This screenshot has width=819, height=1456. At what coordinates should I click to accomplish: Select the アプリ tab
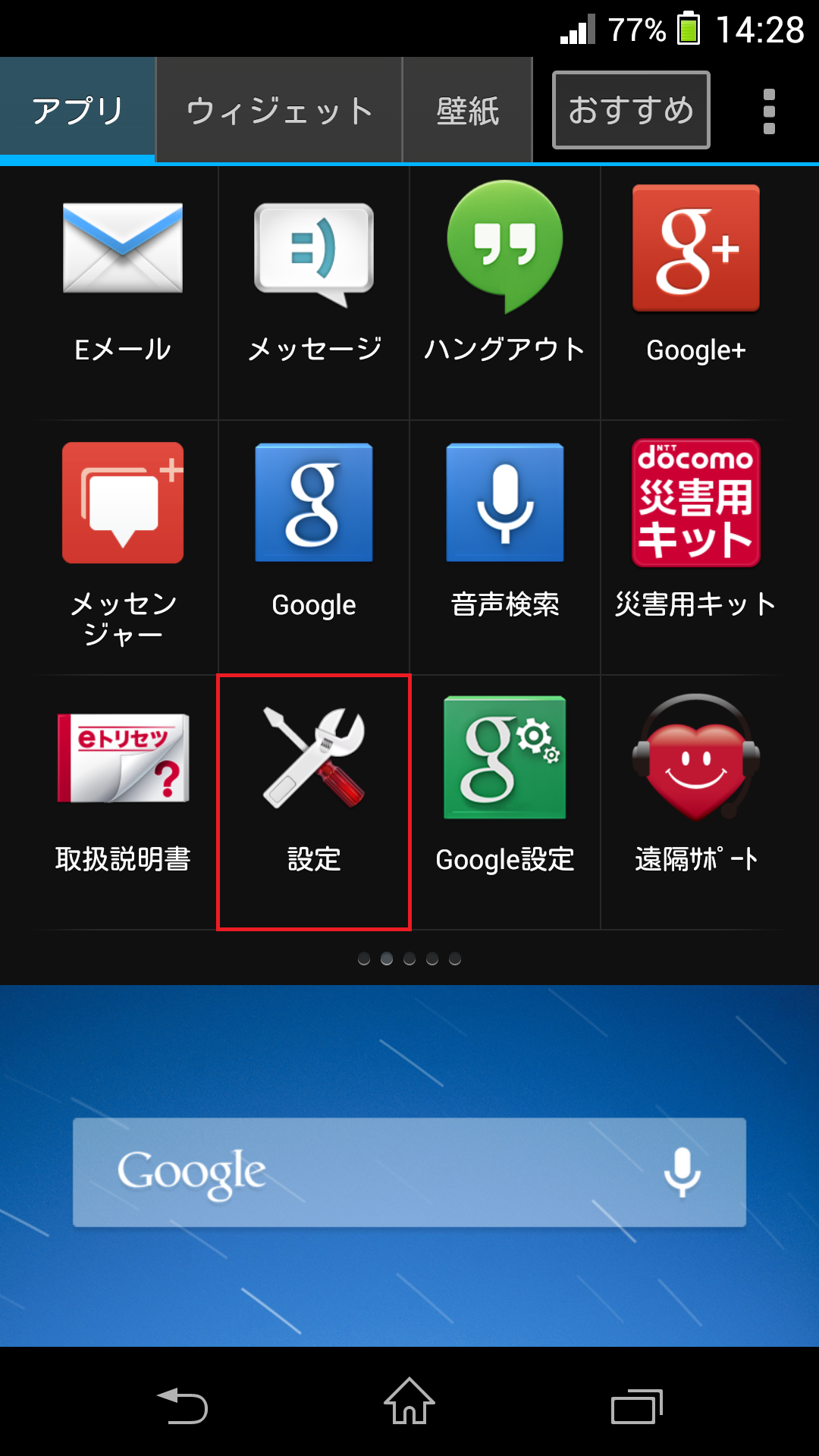coord(76,109)
